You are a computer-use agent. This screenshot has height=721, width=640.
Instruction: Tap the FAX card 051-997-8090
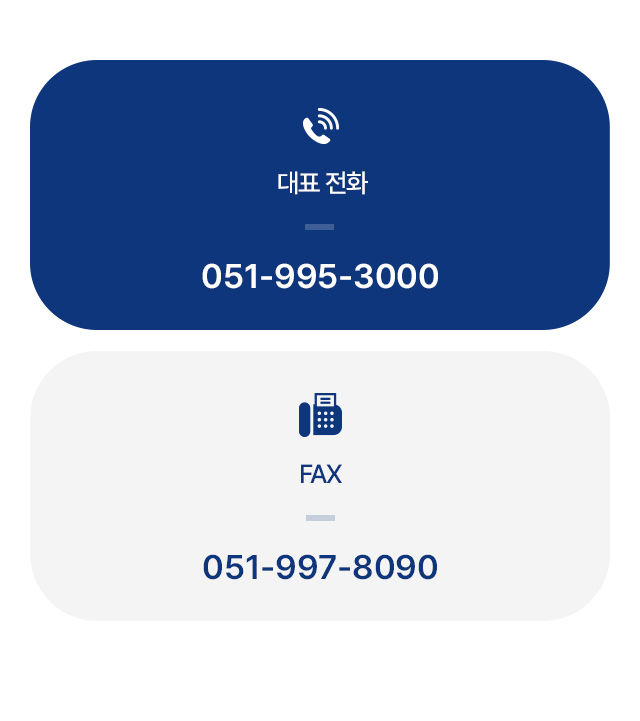coord(320,567)
